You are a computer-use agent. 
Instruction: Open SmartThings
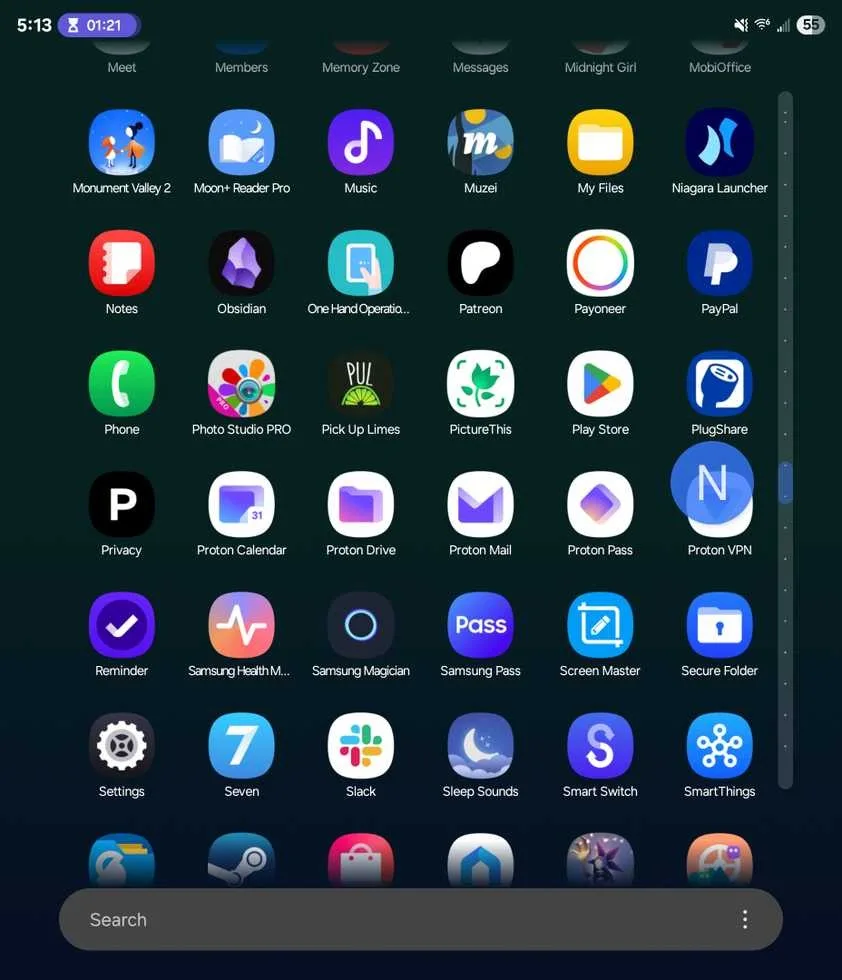pyautogui.click(x=719, y=746)
